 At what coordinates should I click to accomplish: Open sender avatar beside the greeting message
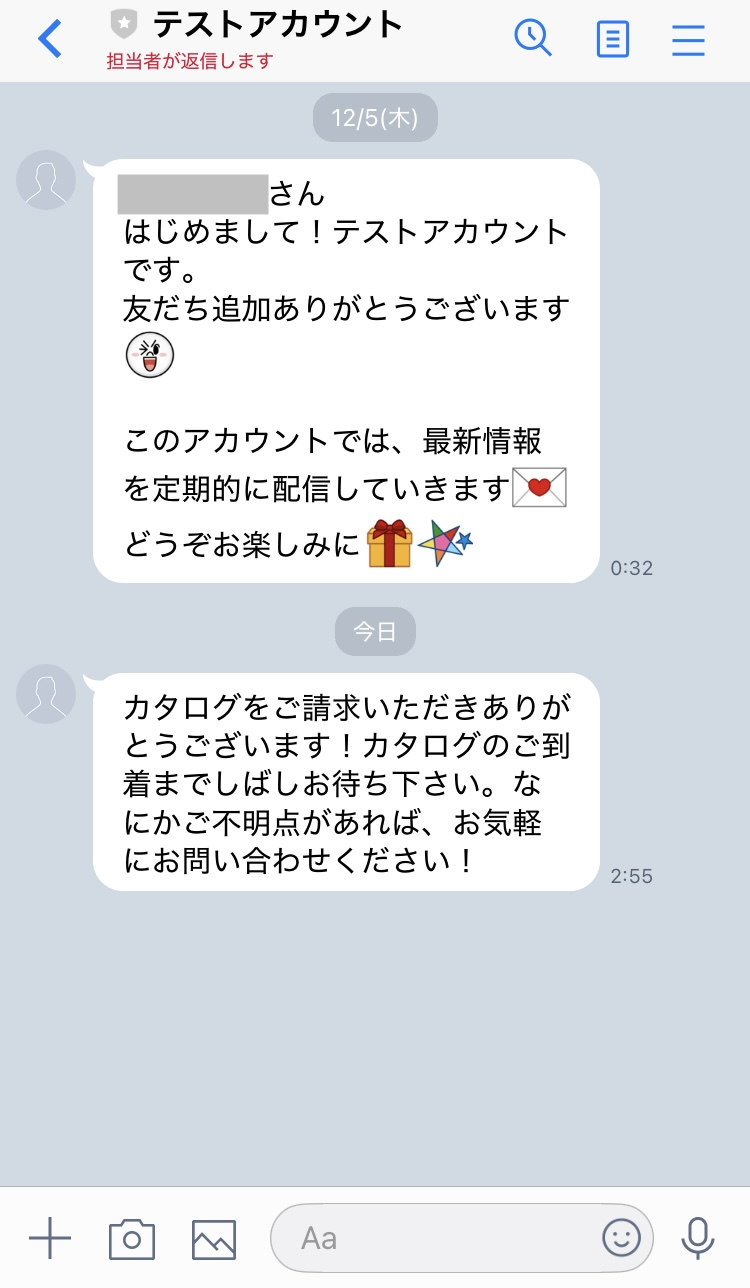coord(46,180)
